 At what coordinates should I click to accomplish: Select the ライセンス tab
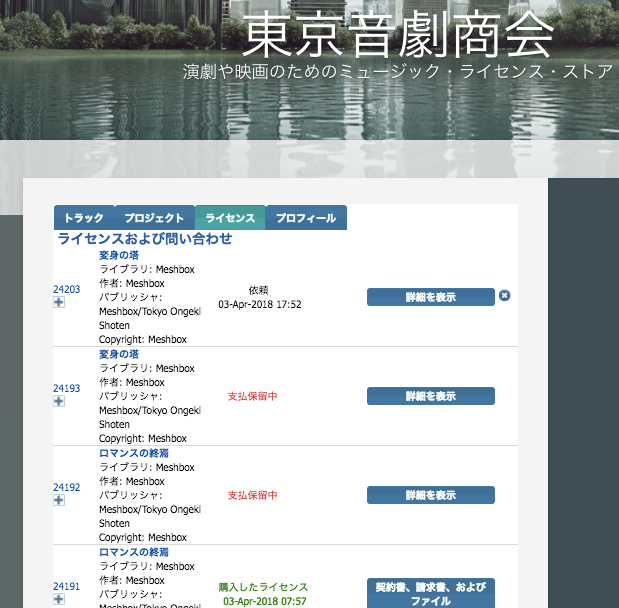pyautogui.click(x=230, y=218)
